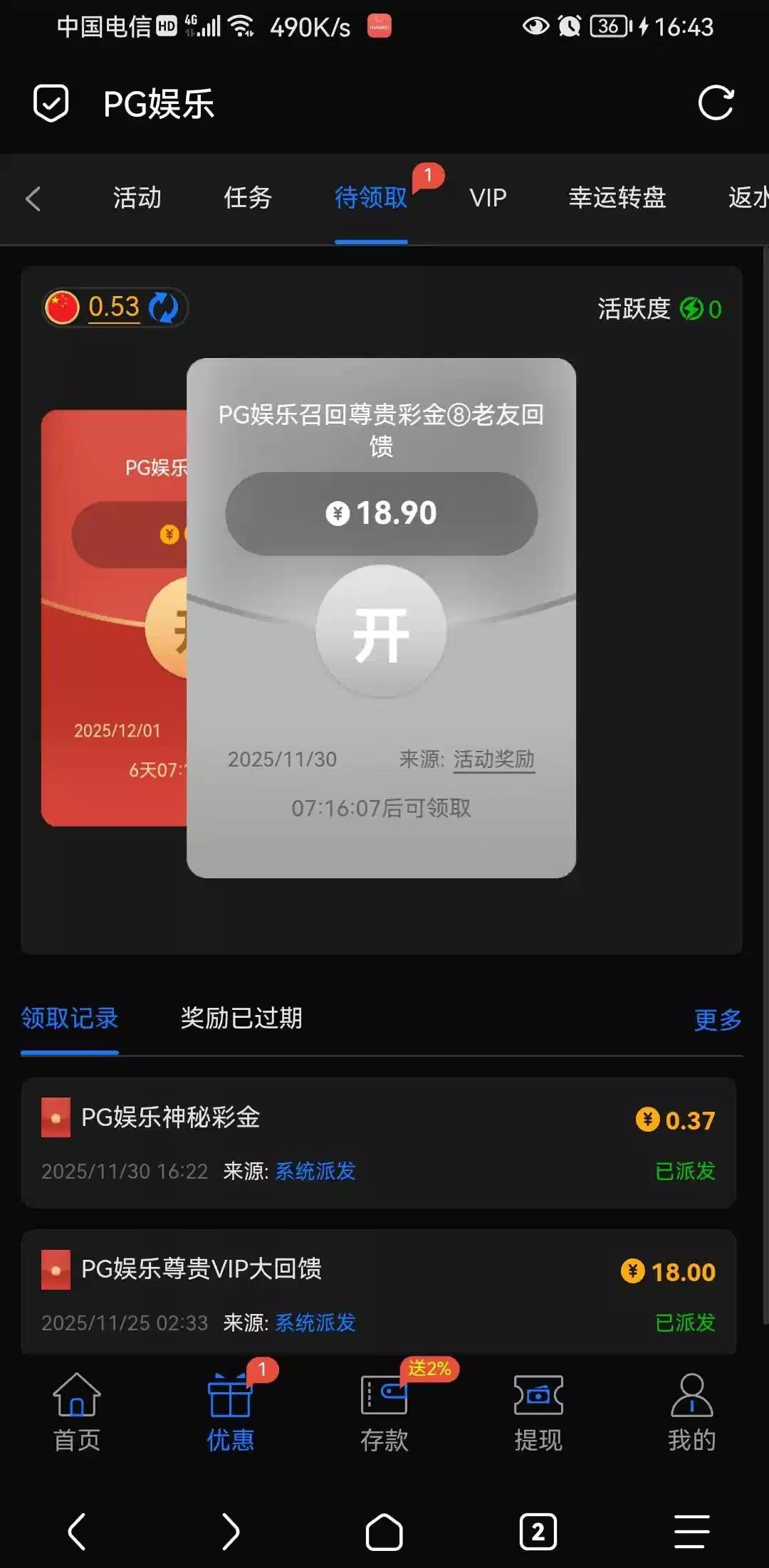Select the 待领取 tab
769x1568 pixels.
[x=371, y=198]
